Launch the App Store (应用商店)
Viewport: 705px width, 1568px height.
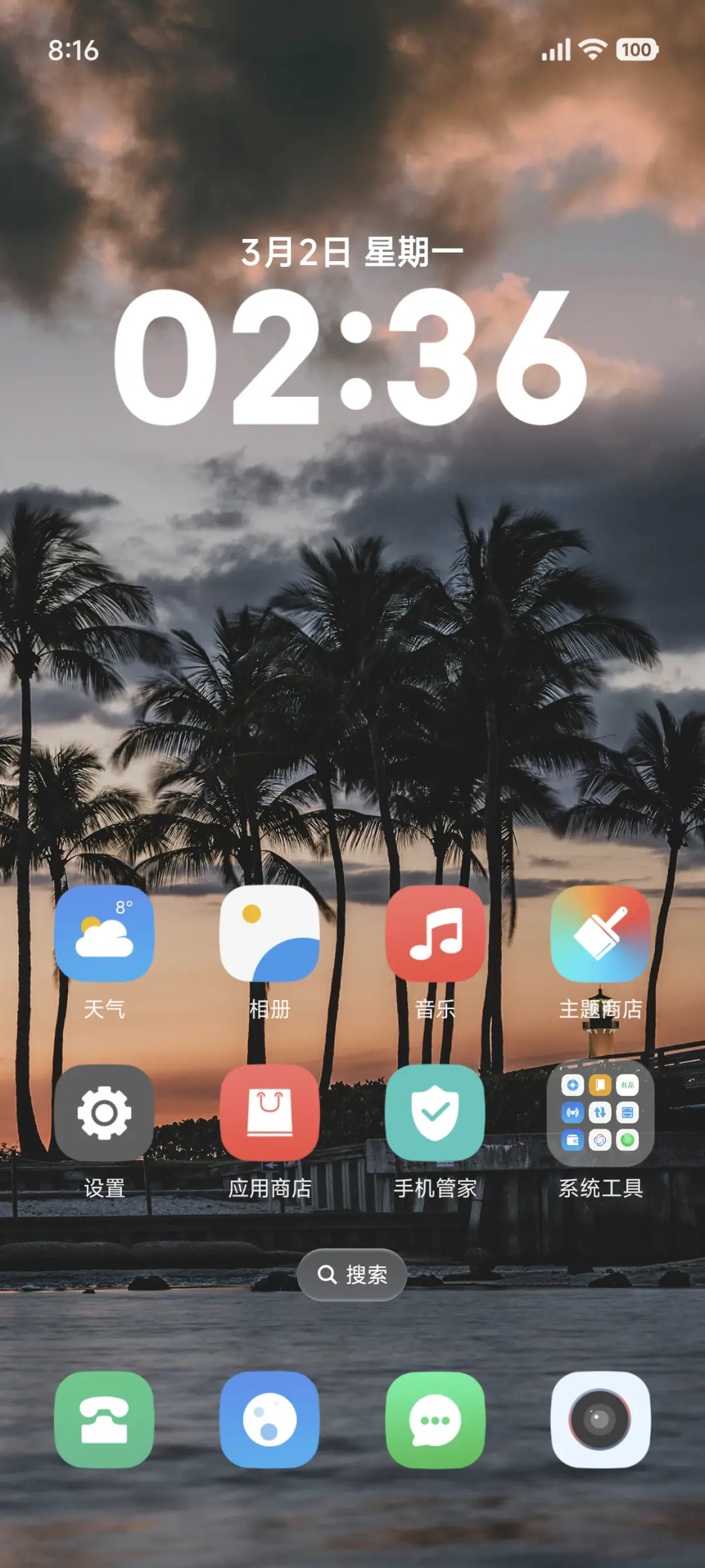[270, 1113]
